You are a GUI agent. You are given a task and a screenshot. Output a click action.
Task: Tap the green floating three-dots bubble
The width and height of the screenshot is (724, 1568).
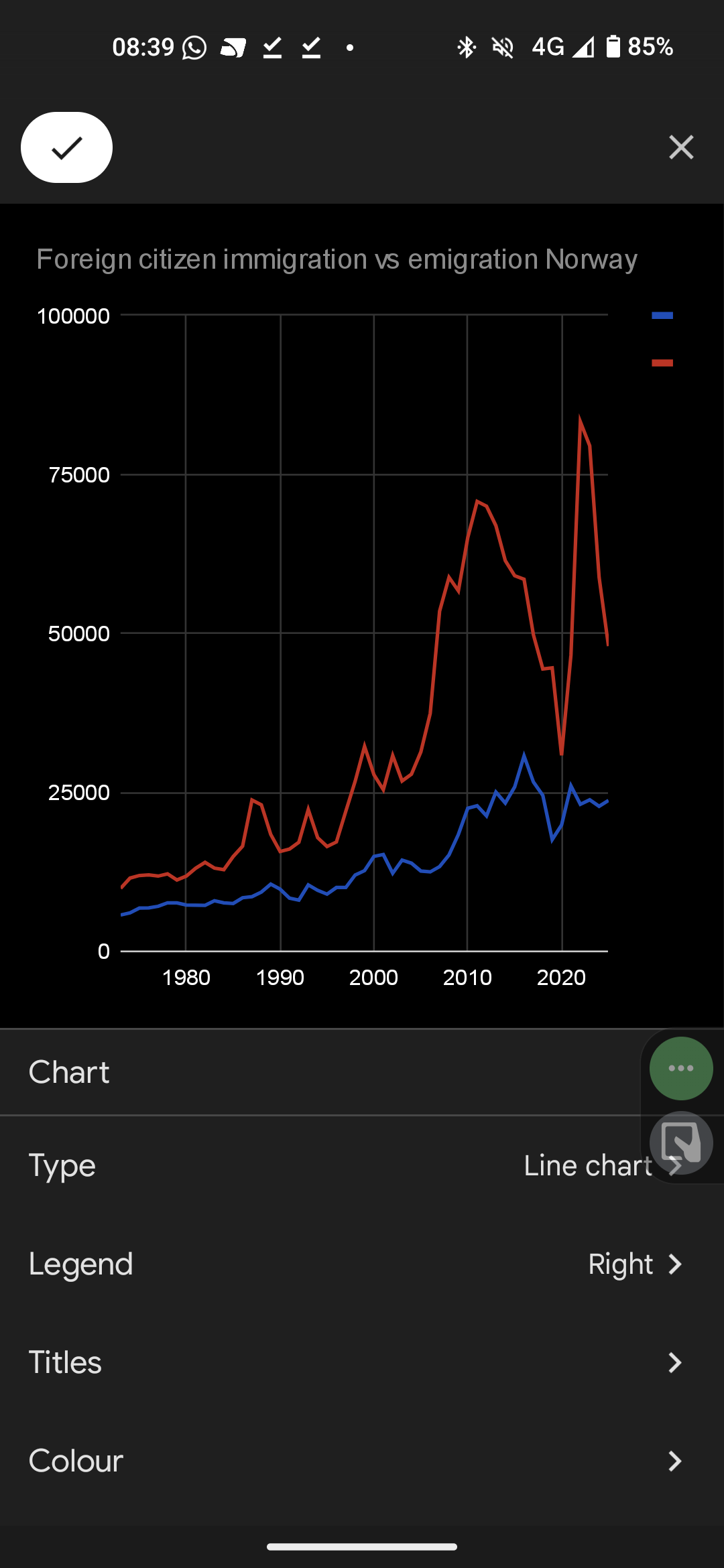(681, 1068)
